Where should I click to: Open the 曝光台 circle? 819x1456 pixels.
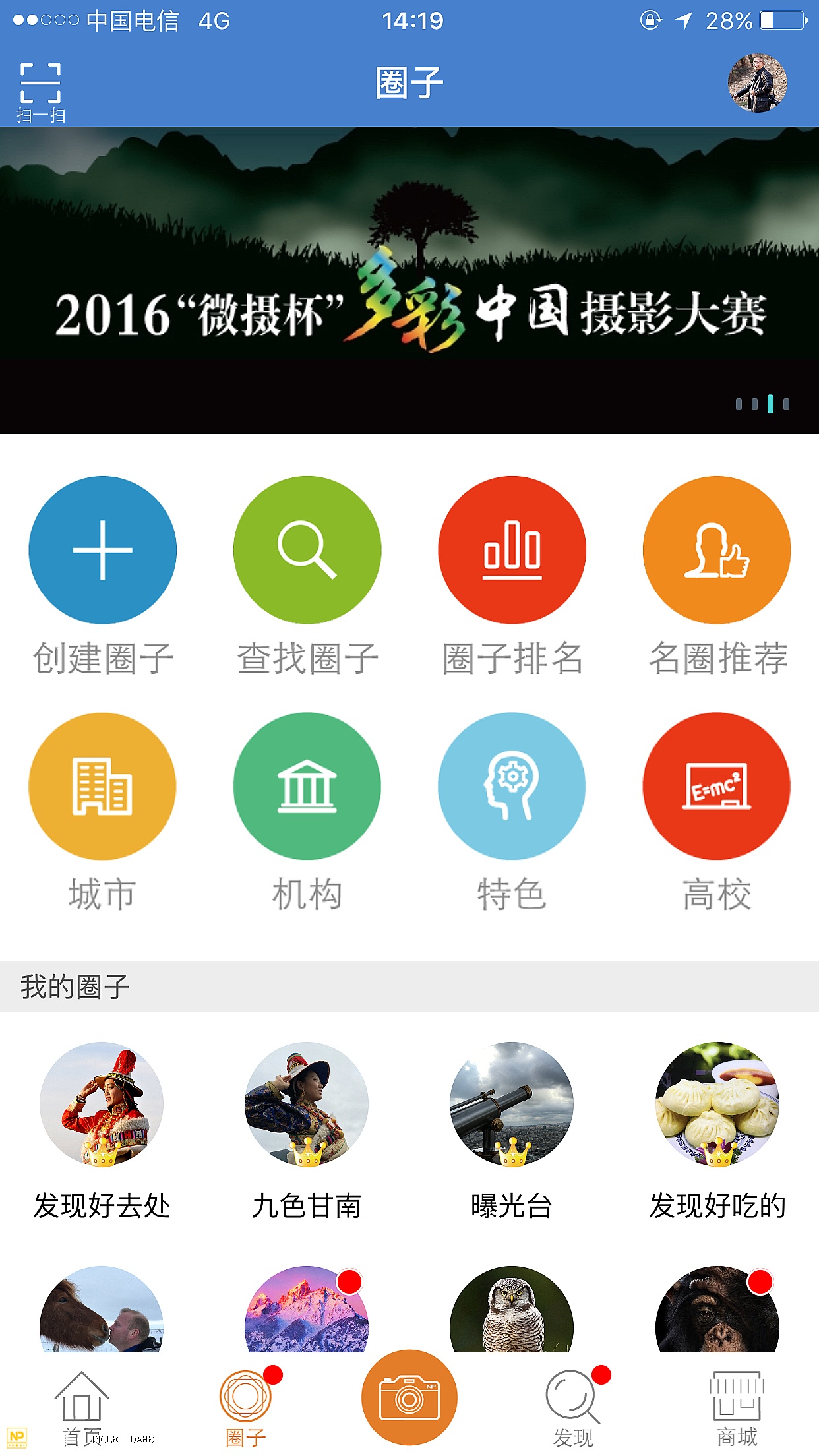tap(512, 1104)
